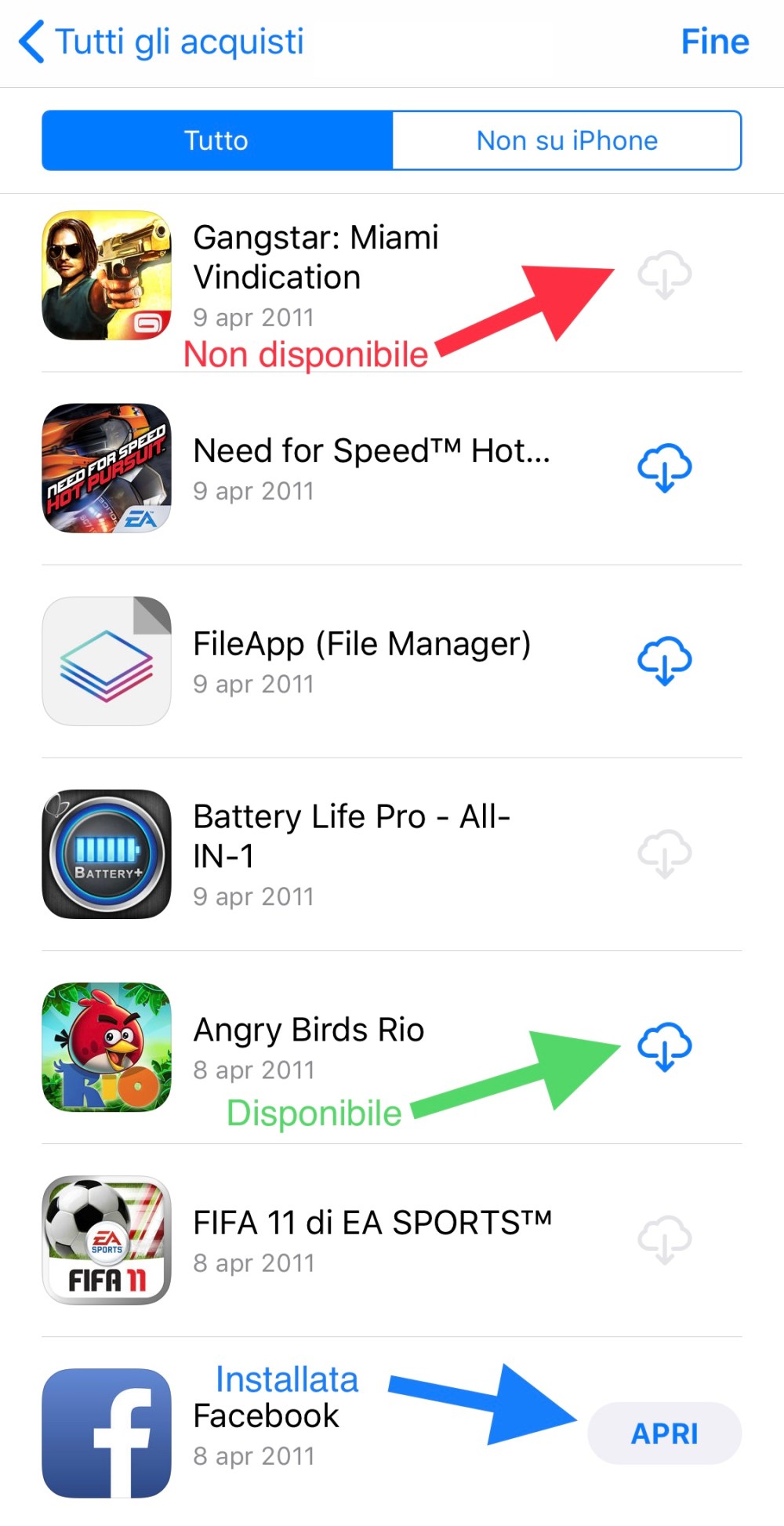The height and width of the screenshot is (1526, 784).
Task: Open Facebook with the APRI button
Action: coord(664,1433)
